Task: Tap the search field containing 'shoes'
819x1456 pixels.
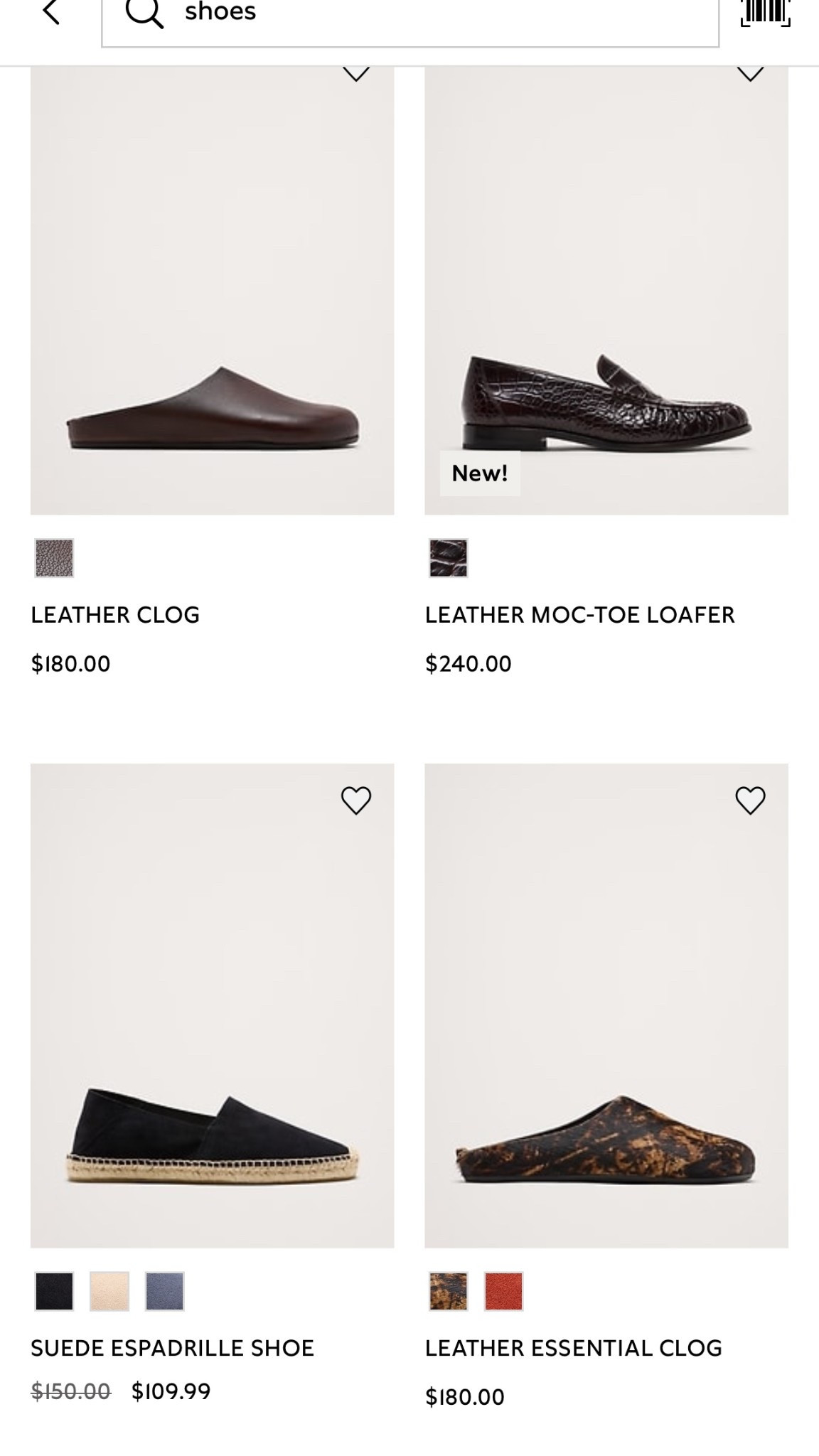Action: 412,12
